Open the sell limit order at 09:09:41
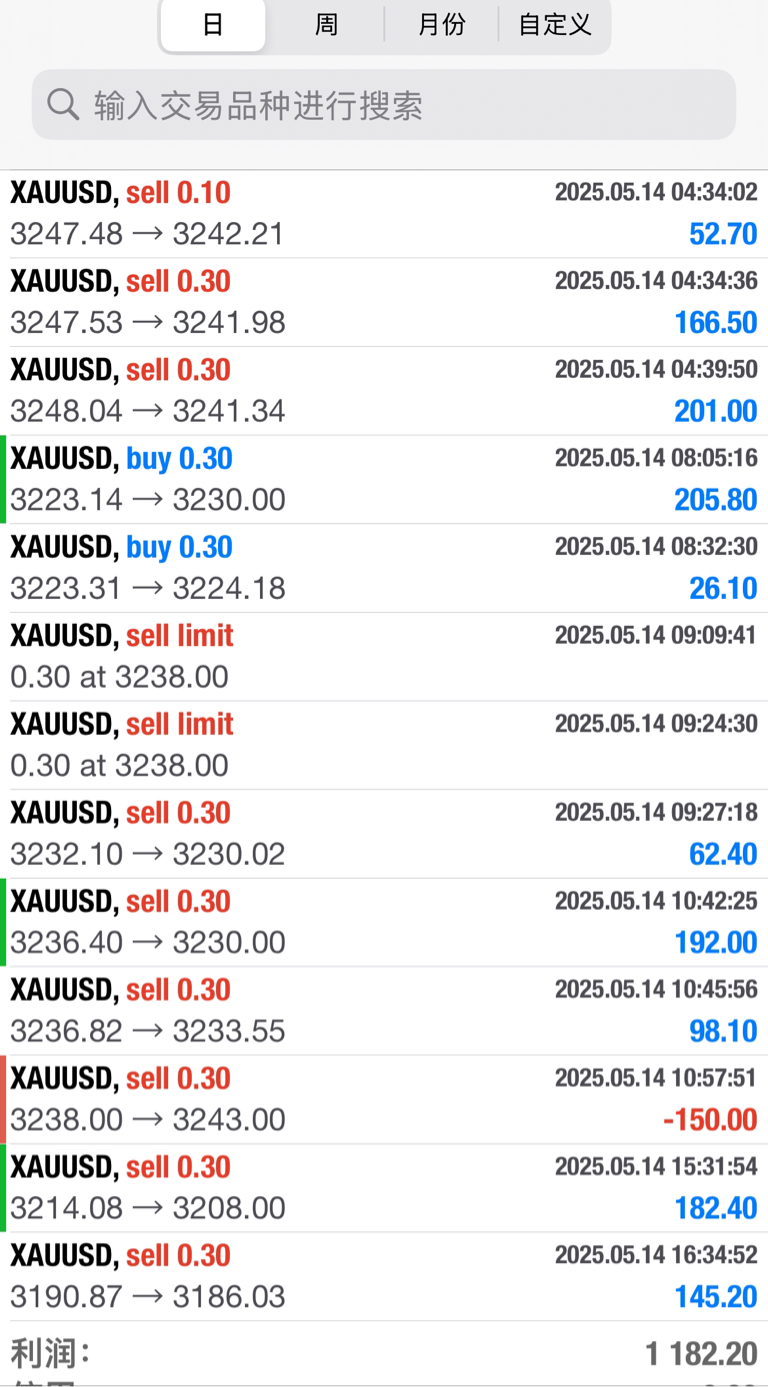Screen dimensions: 768x1387 coord(384,657)
